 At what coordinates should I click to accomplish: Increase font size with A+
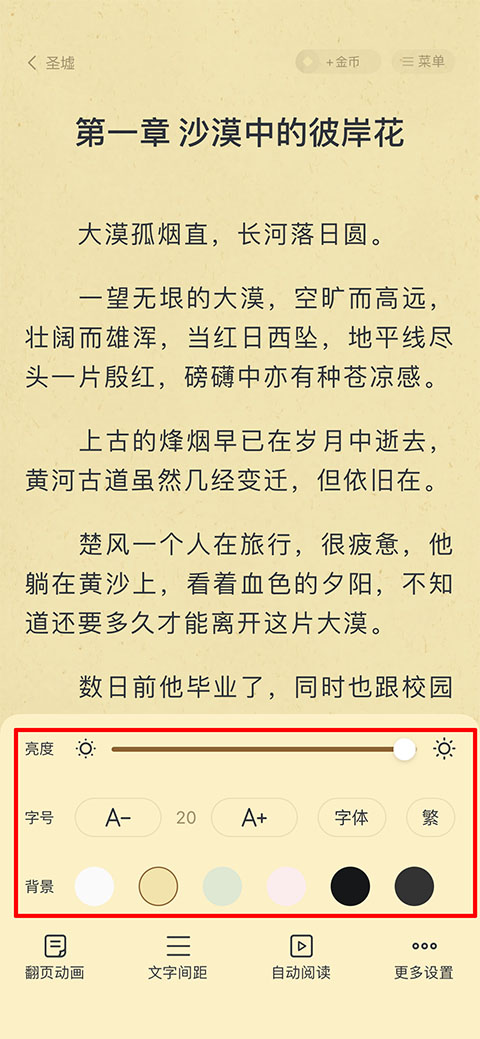point(254,818)
